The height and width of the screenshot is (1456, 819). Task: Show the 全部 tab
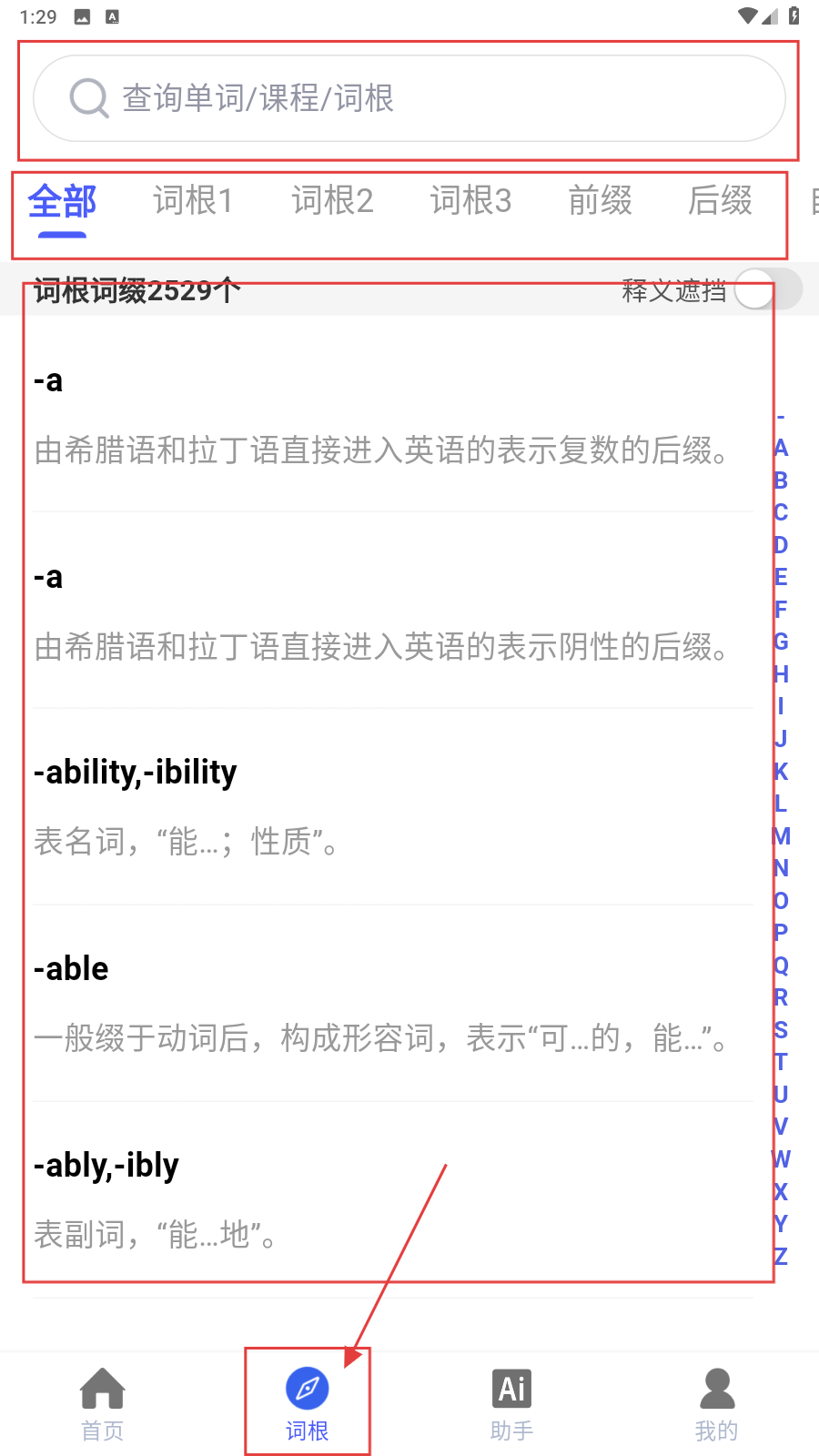[x=62, y=202]
